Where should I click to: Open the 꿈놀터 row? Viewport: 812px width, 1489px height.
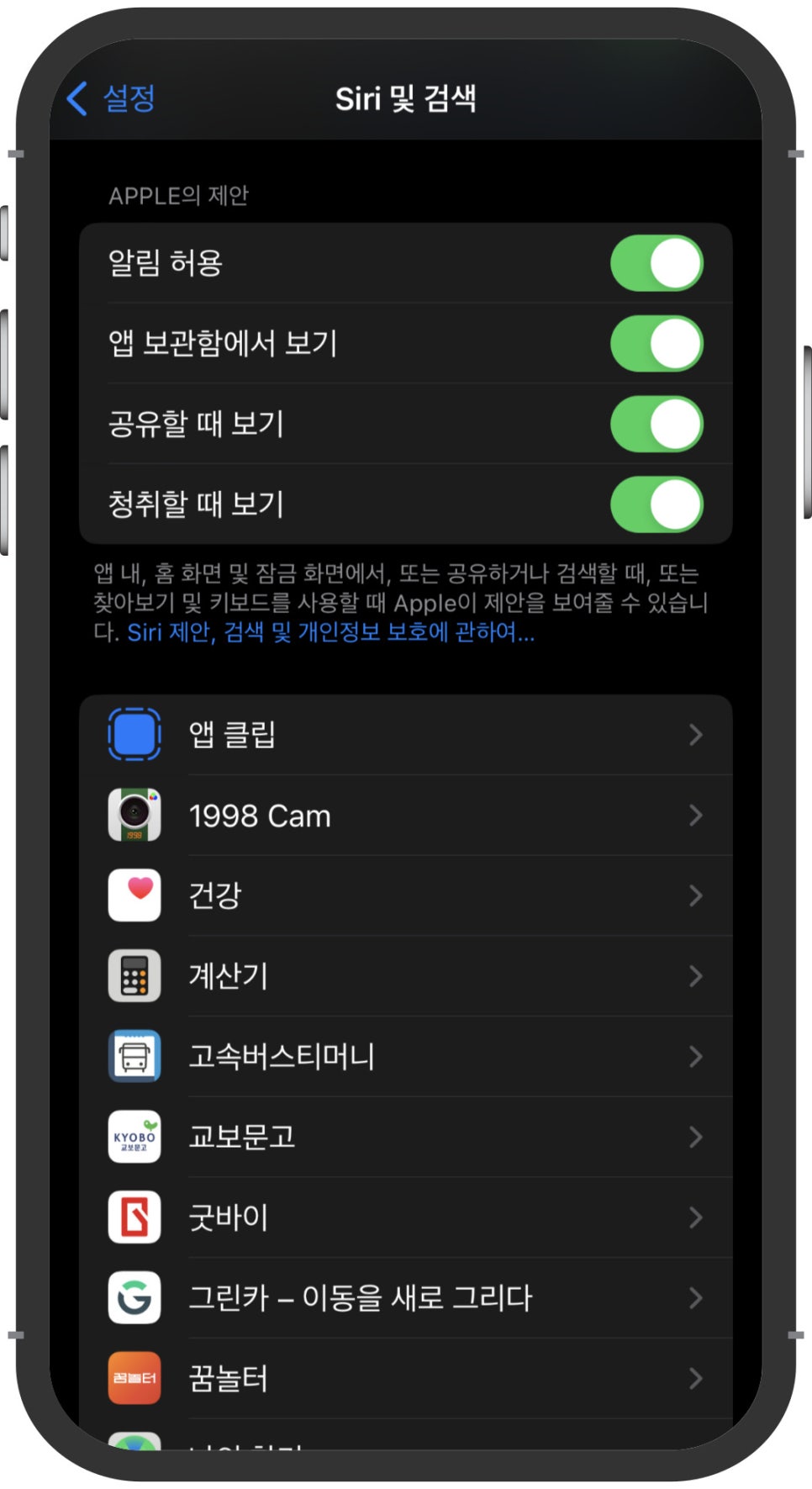click(406, 1379)
